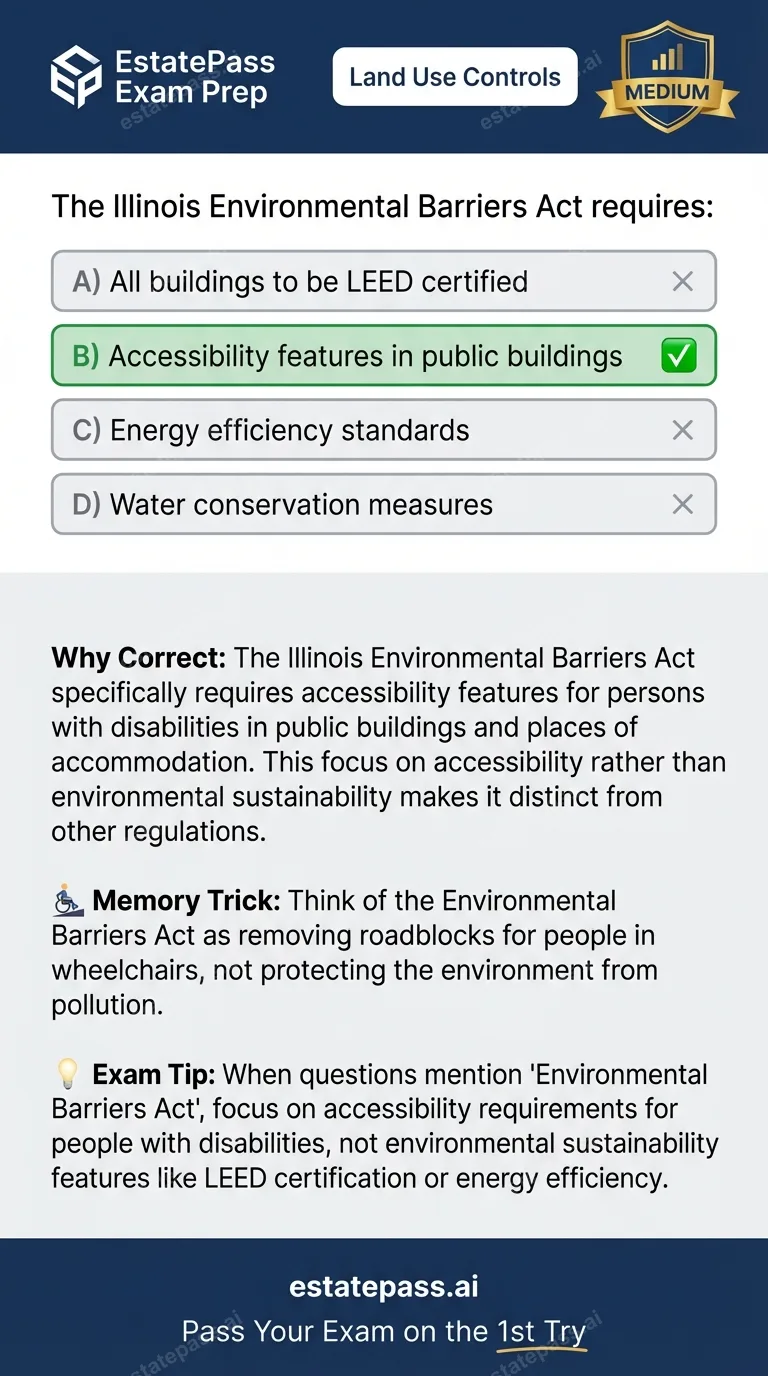This screenshot has height=1376, width=768.
Task: Click the X icon next to LEED certified answer
Action: tap(683, 281)
